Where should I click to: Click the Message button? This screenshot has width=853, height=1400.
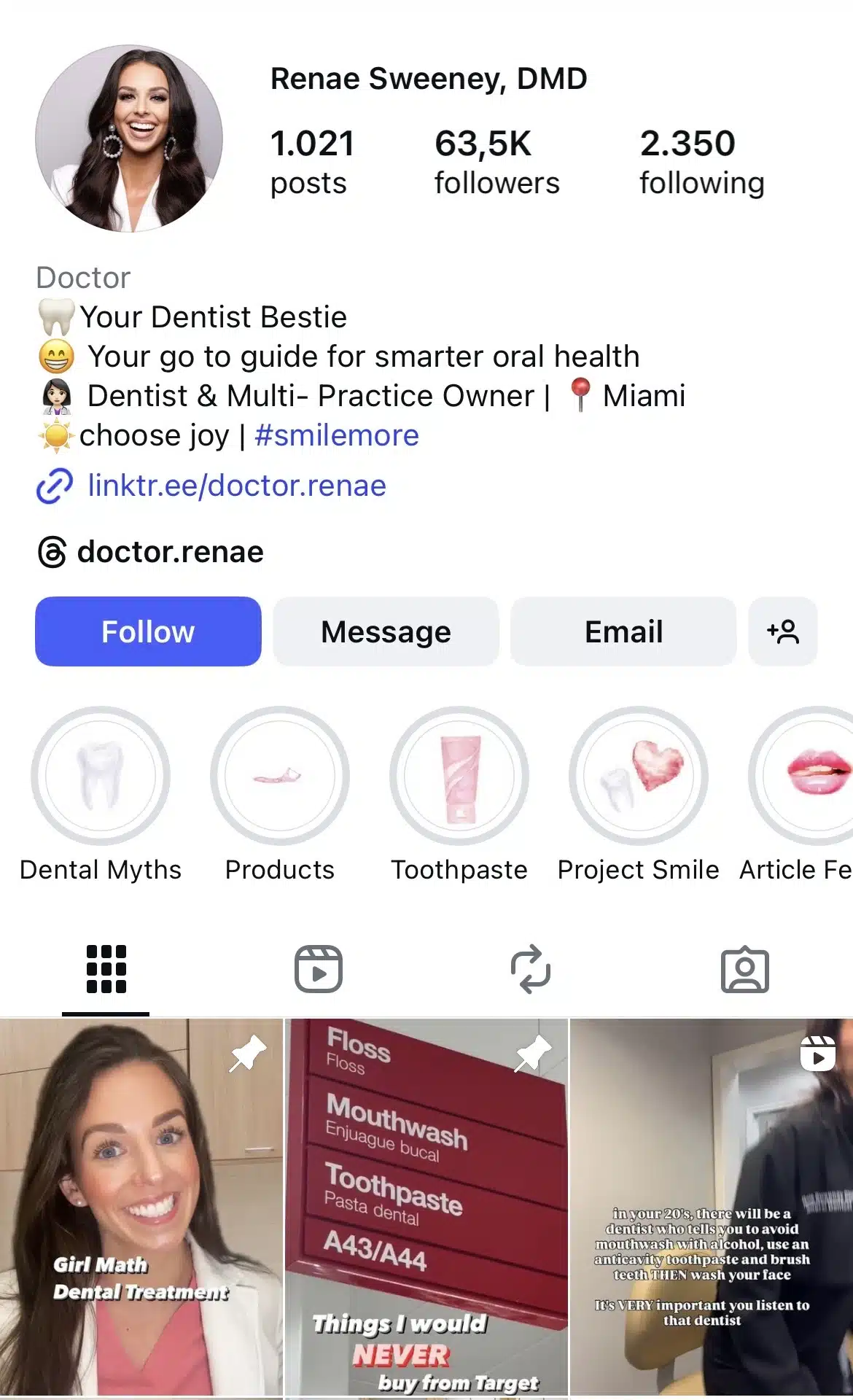(x=386, y=631)
